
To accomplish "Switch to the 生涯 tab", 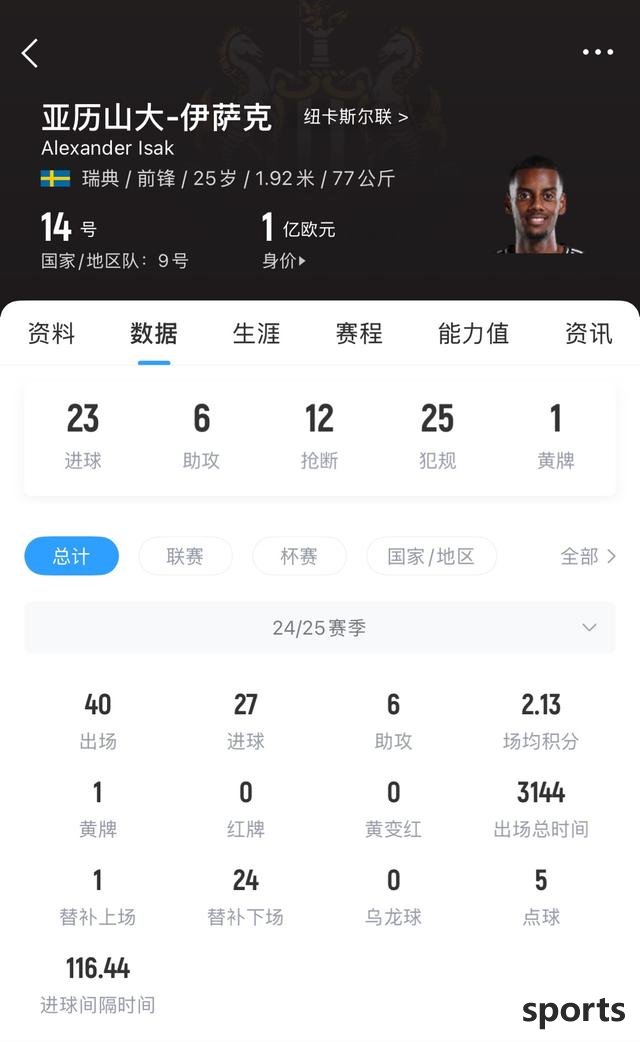I will click(256, 333).
